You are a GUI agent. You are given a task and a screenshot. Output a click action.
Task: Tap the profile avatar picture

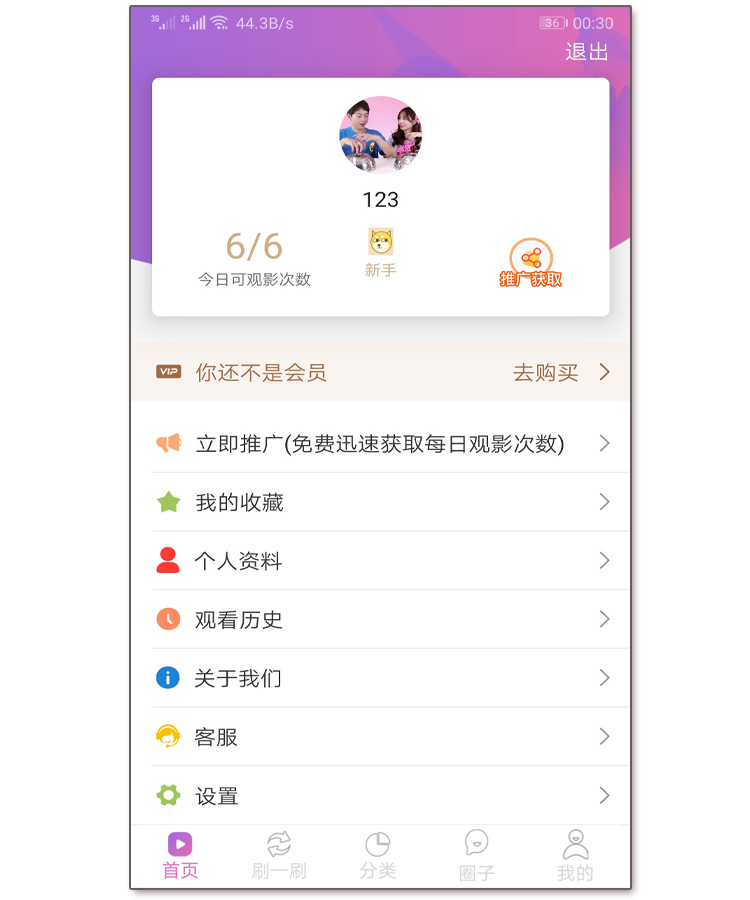click(x=380, y=136)
